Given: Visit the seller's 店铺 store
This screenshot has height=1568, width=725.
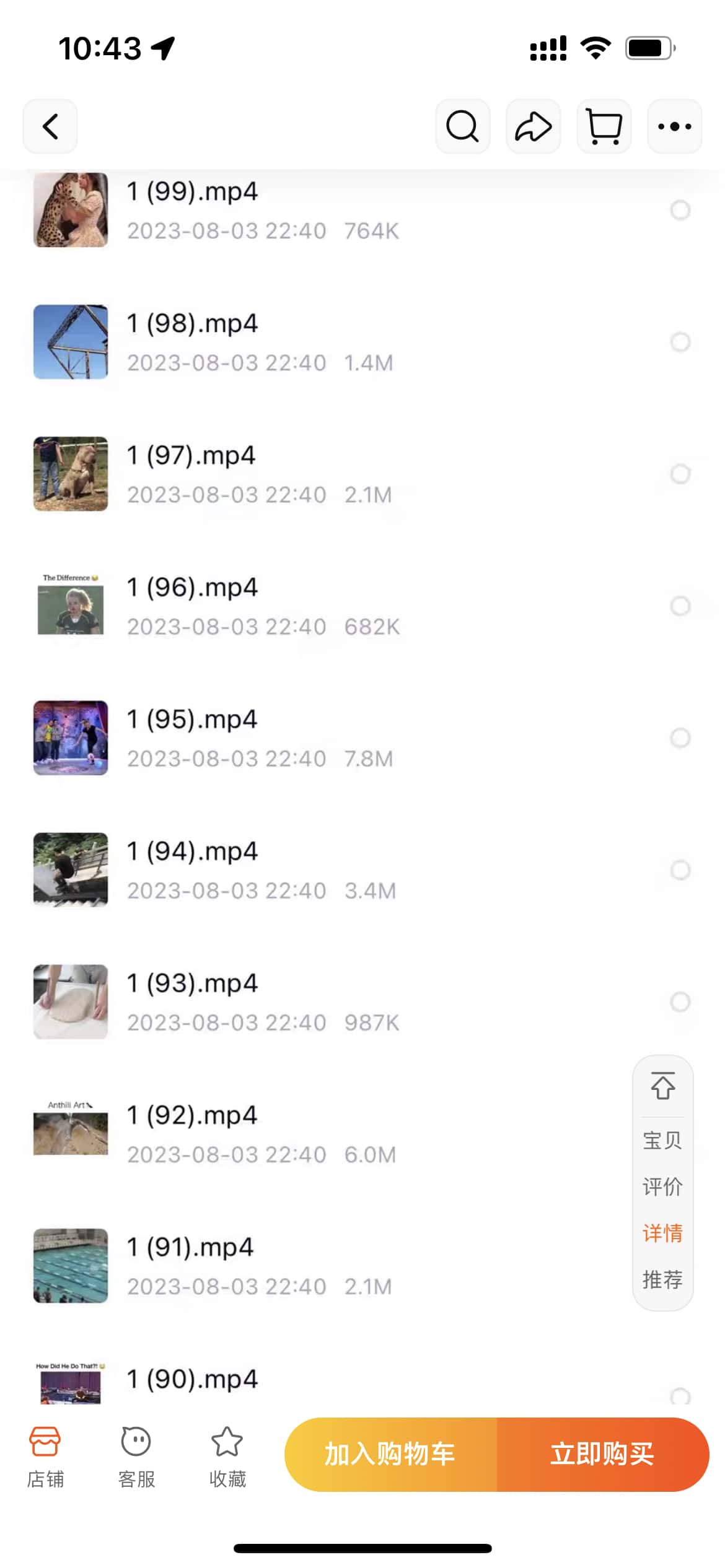Looking at the screenshot, I should [x=45, y=1457].
